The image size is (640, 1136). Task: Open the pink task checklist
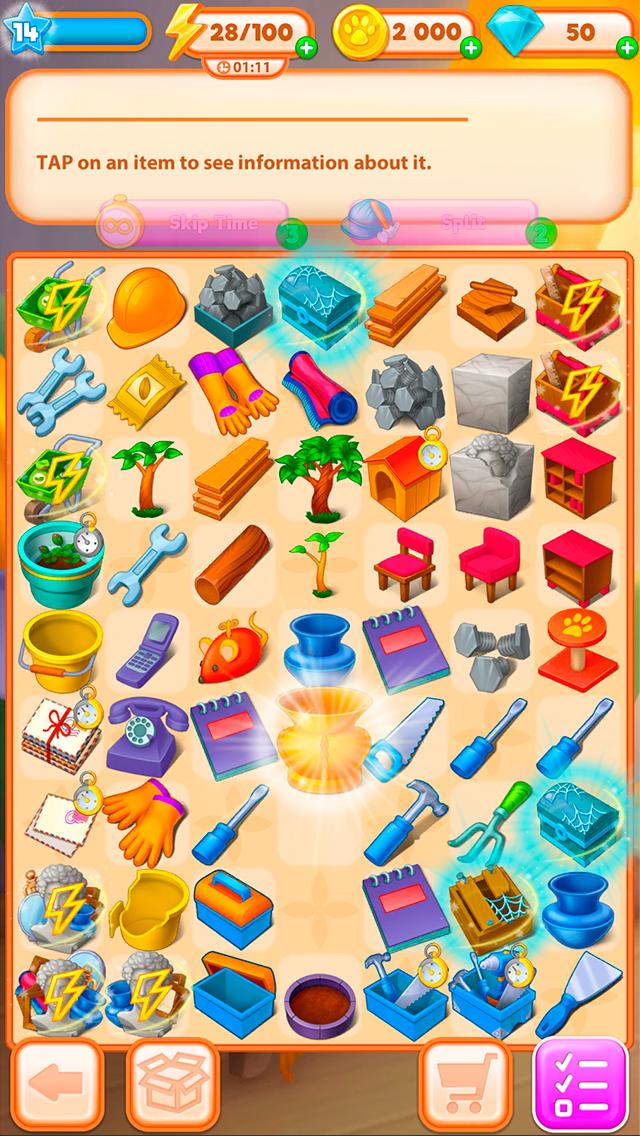[x=581, y=1085]
